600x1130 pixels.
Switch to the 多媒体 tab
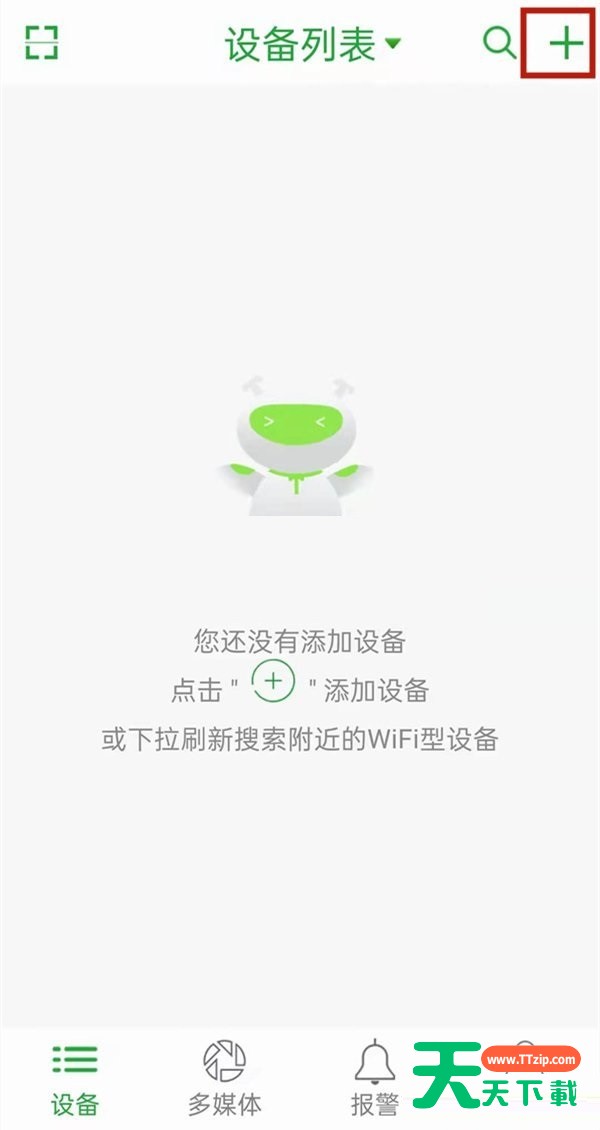coord(225,1077)
